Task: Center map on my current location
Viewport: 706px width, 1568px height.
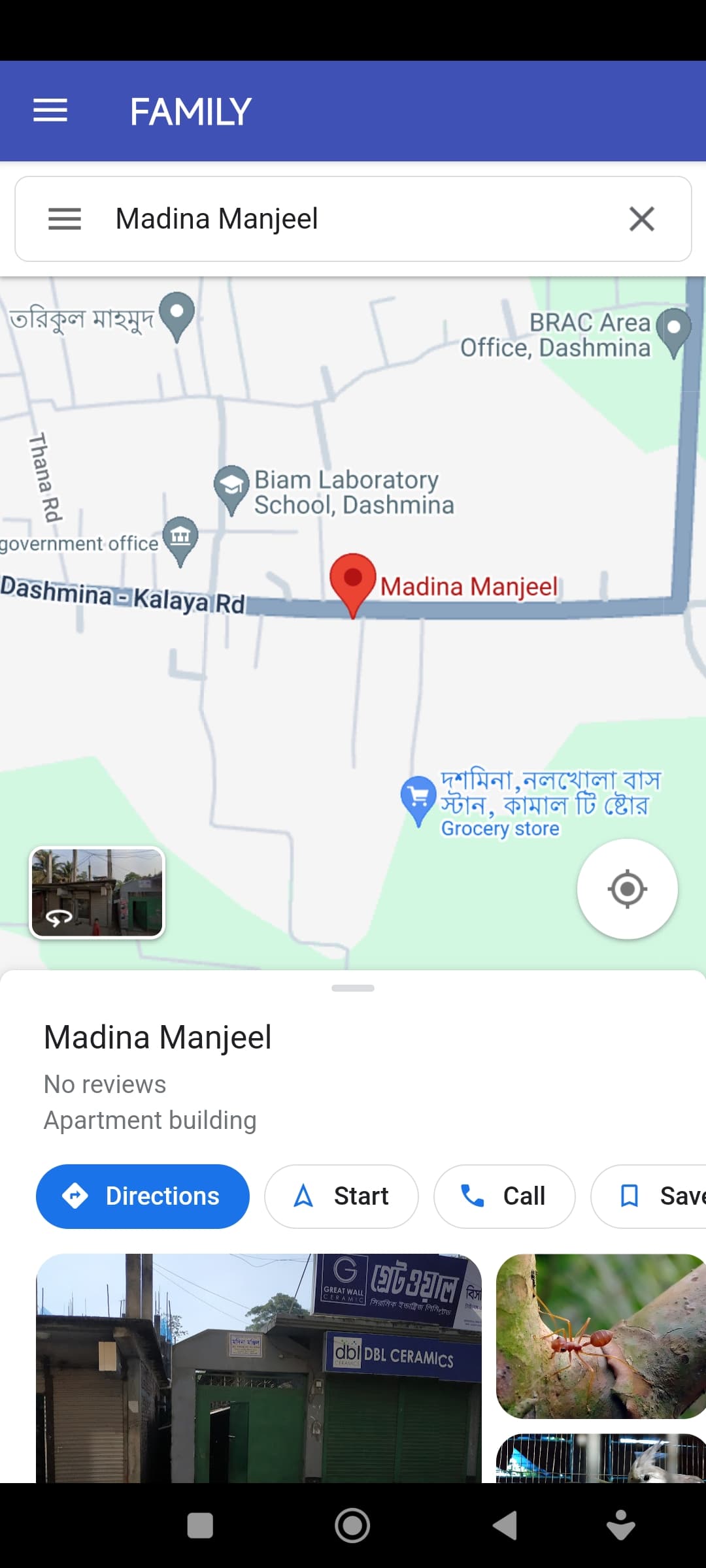Action: (x=628, y=889)
